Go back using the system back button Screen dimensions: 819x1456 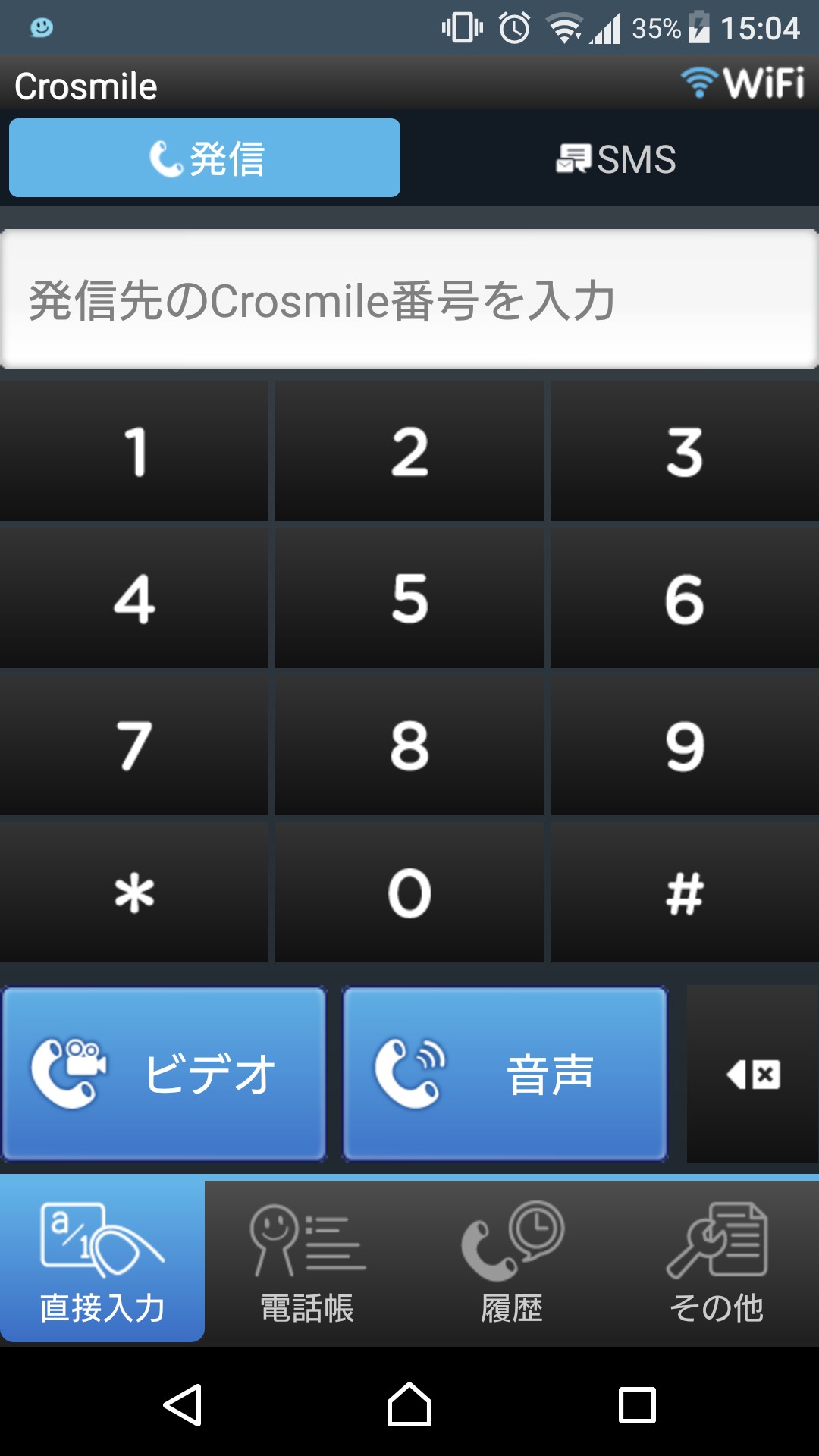tap(183, 1404)
